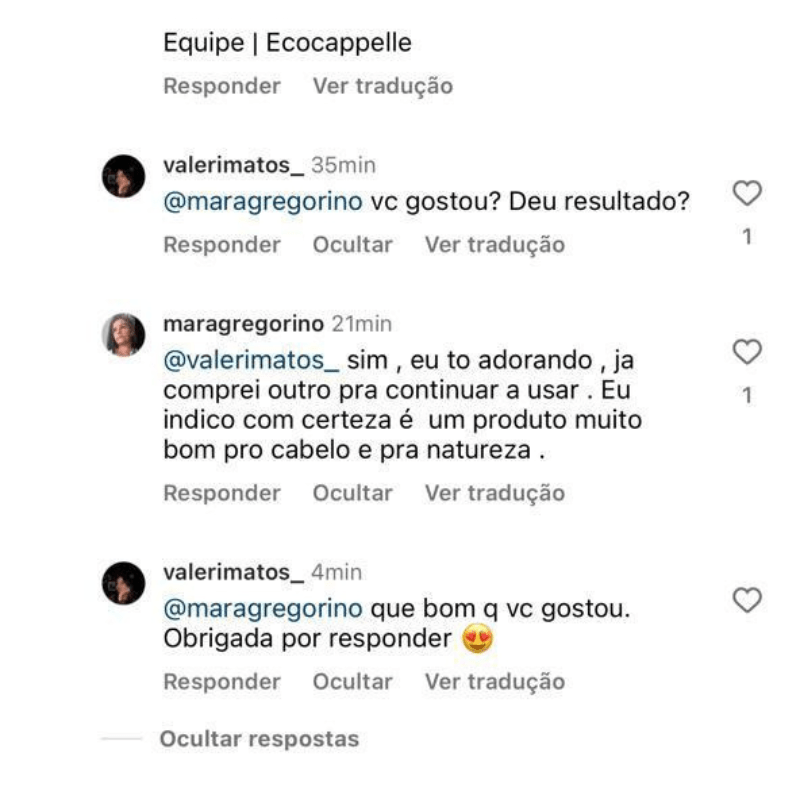800x800 pixels.
Task: Reply to maragregorino's 21min comment
Action: click(x=222, y=493)
